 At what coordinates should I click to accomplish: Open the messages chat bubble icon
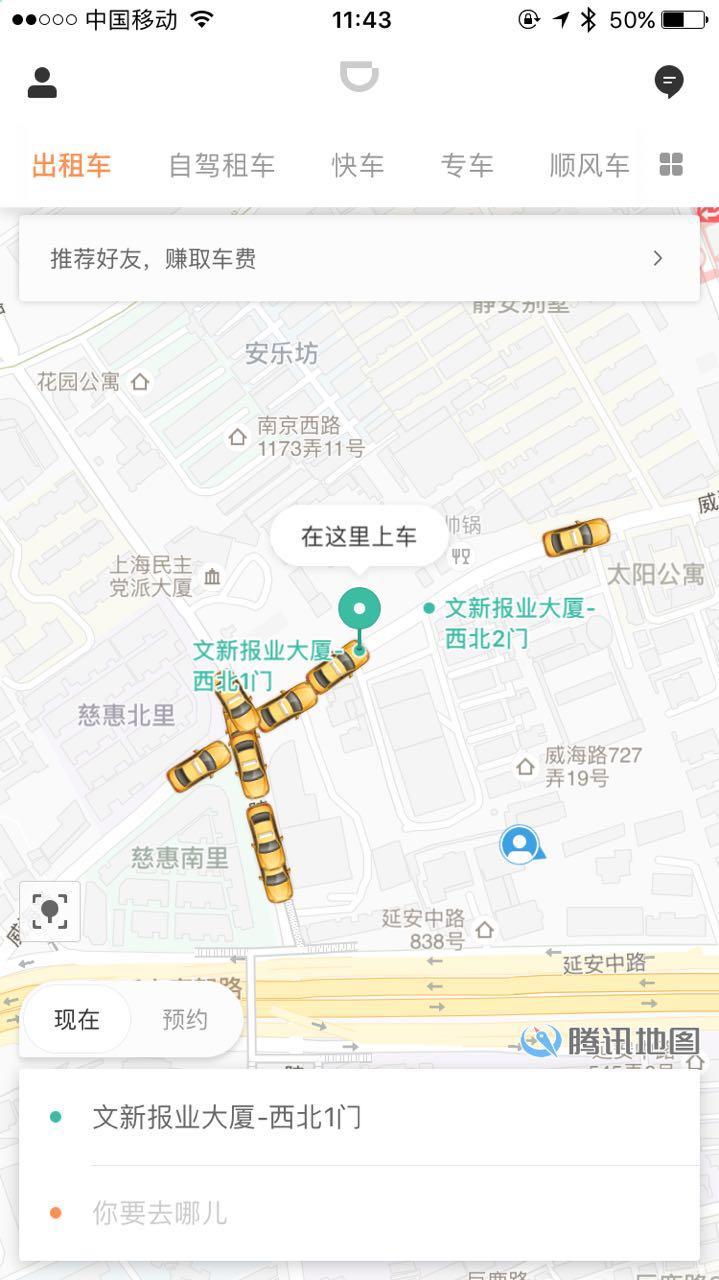coord(668,82)
